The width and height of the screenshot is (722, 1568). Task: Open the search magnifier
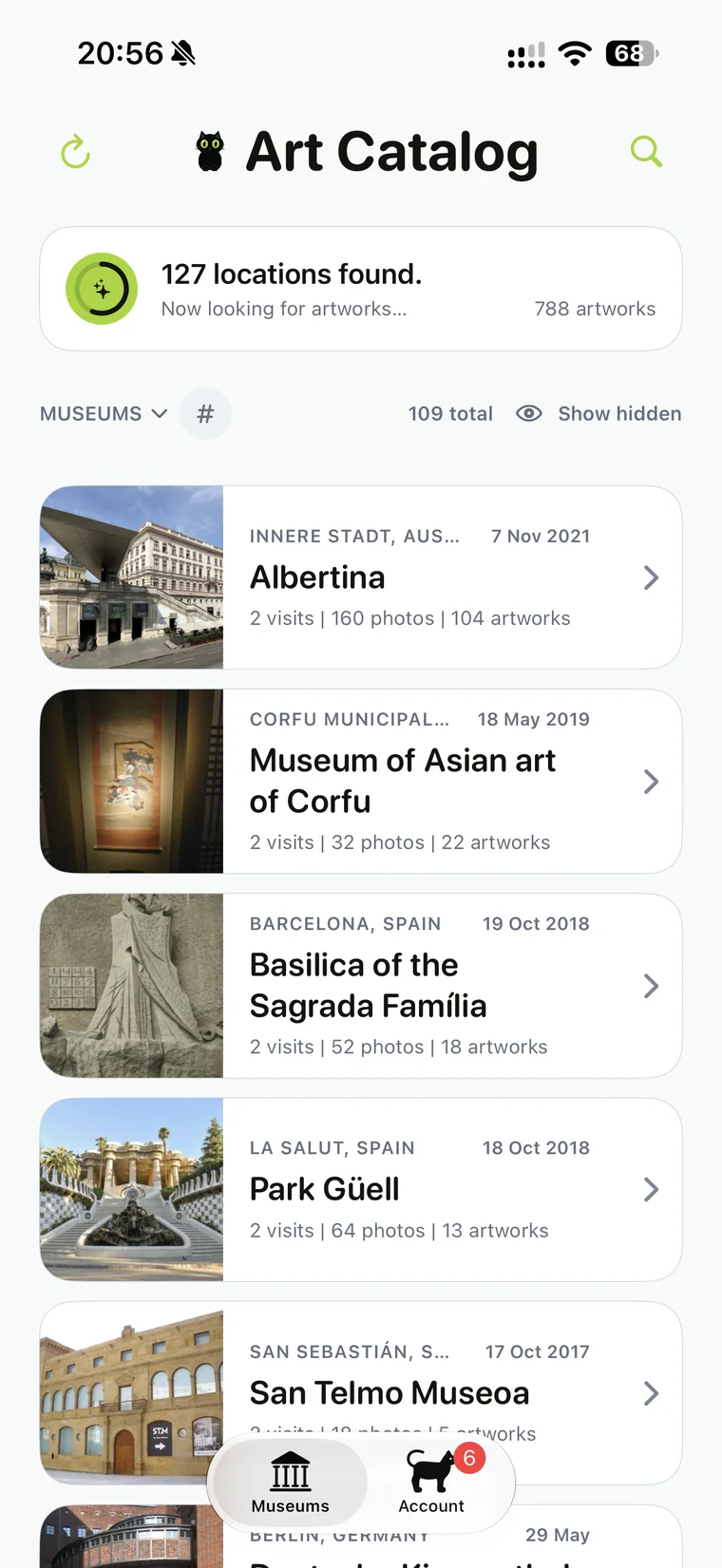646,151
